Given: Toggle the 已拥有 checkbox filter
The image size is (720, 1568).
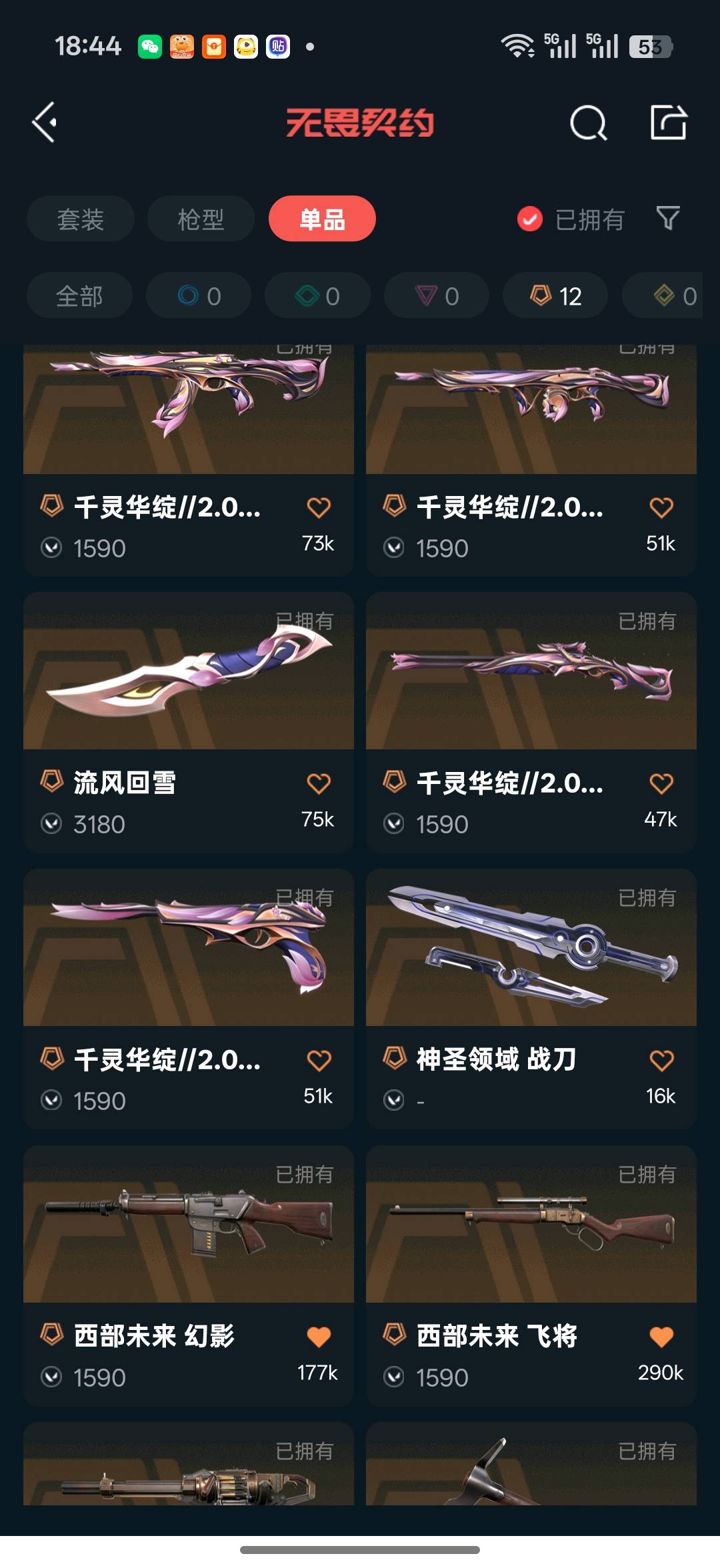Looking at the screenshot, I should pyautogui.click(x=530, y=219).
